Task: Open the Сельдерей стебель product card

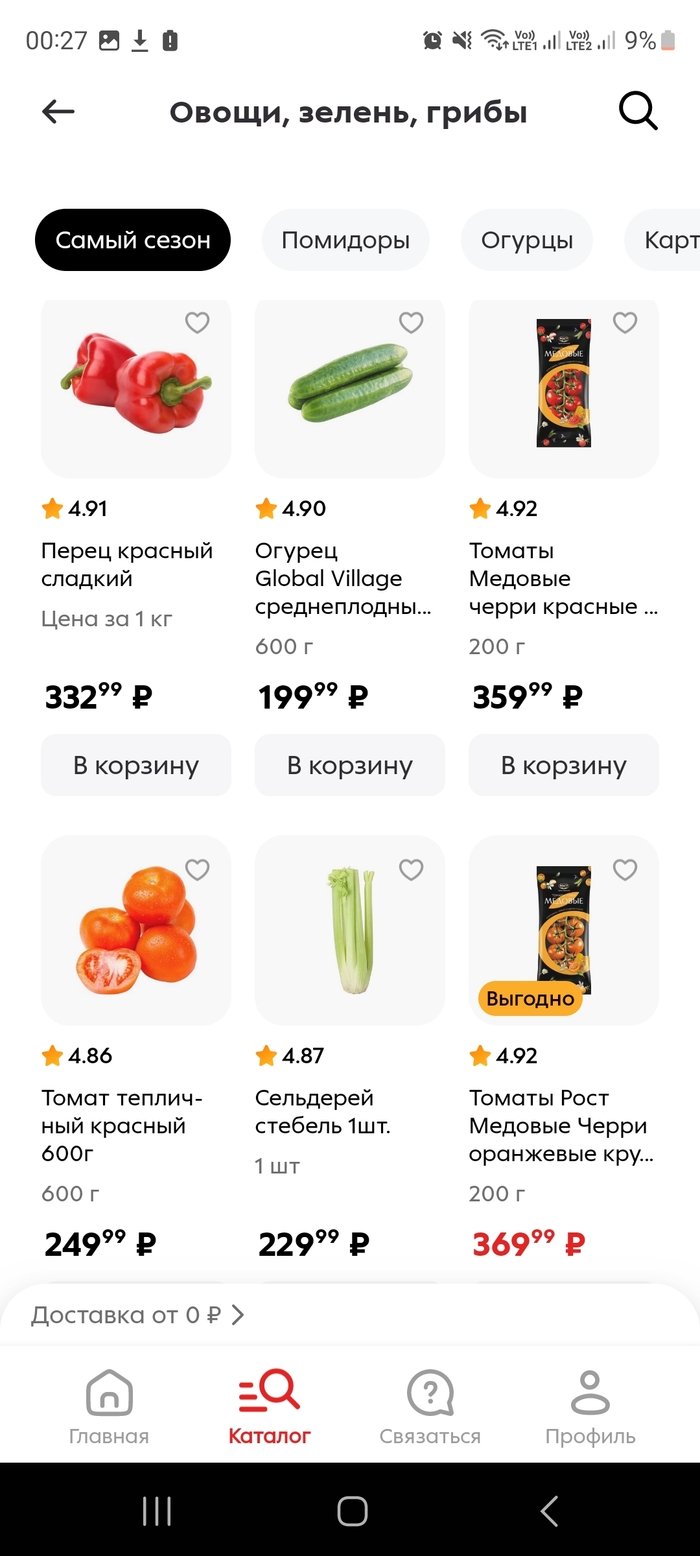Action: tap(349, 931)
